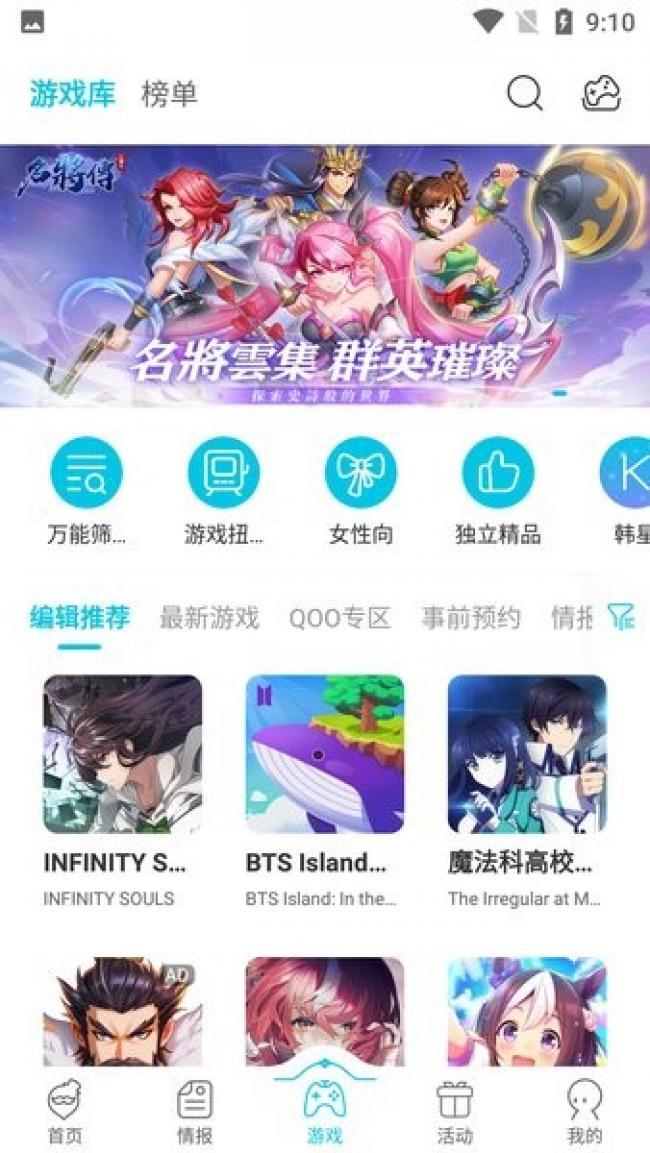
Task: Switch to the QOO专区 tab
Action: pyautogui.click(x=340, y=618)
